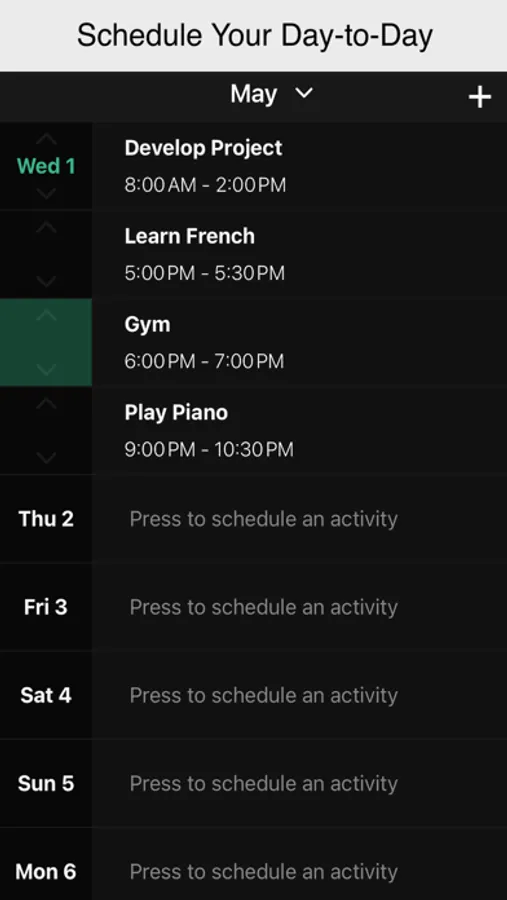This screenshot has height=900, width=507.
Task: Schedule an activity for Sun 5
Action: coord(299,783)
